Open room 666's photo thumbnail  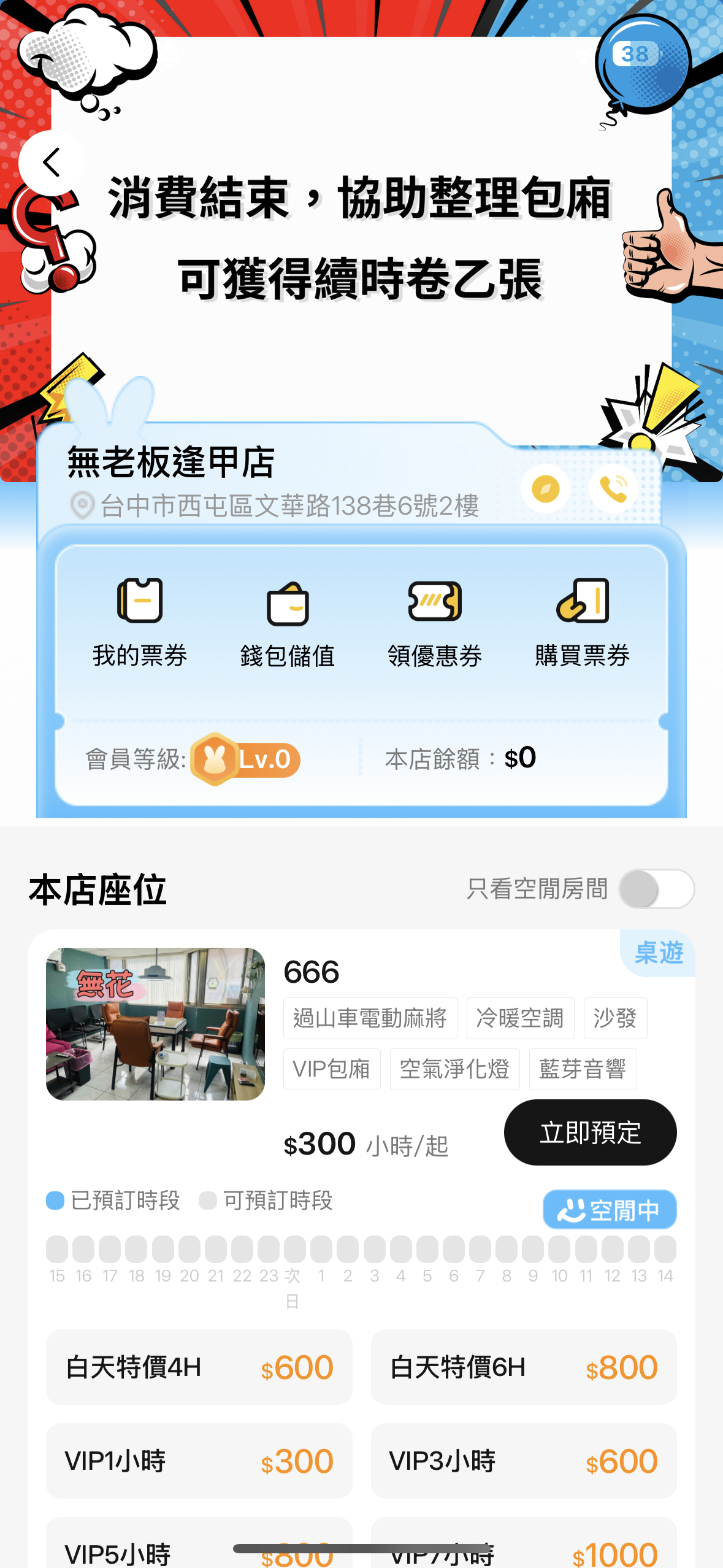tap(155, 1024)
